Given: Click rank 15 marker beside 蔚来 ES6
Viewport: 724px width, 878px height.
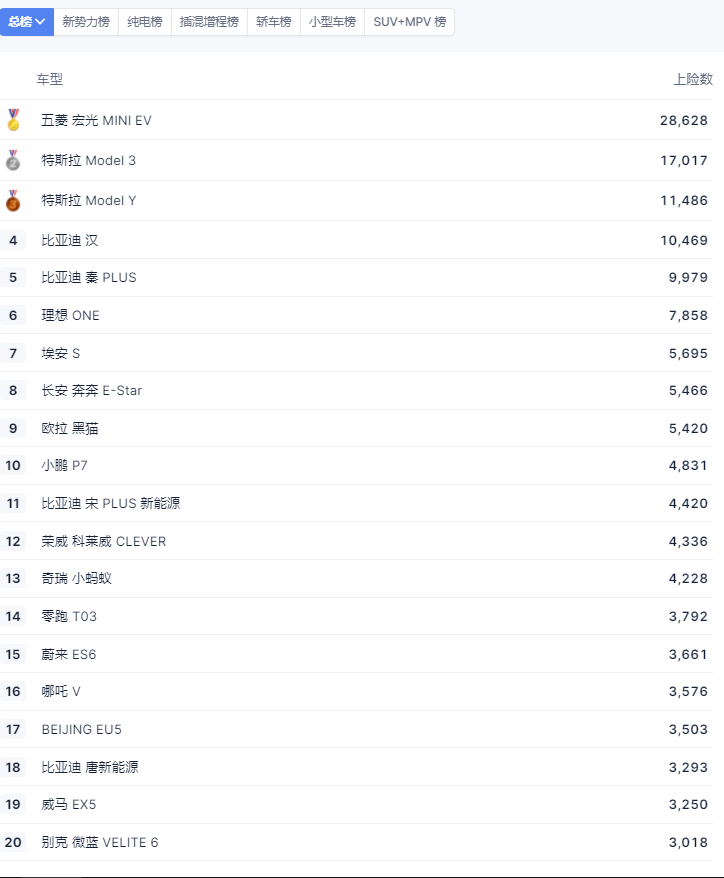Looking at the screenshot, I should click(x=13, y=653).
